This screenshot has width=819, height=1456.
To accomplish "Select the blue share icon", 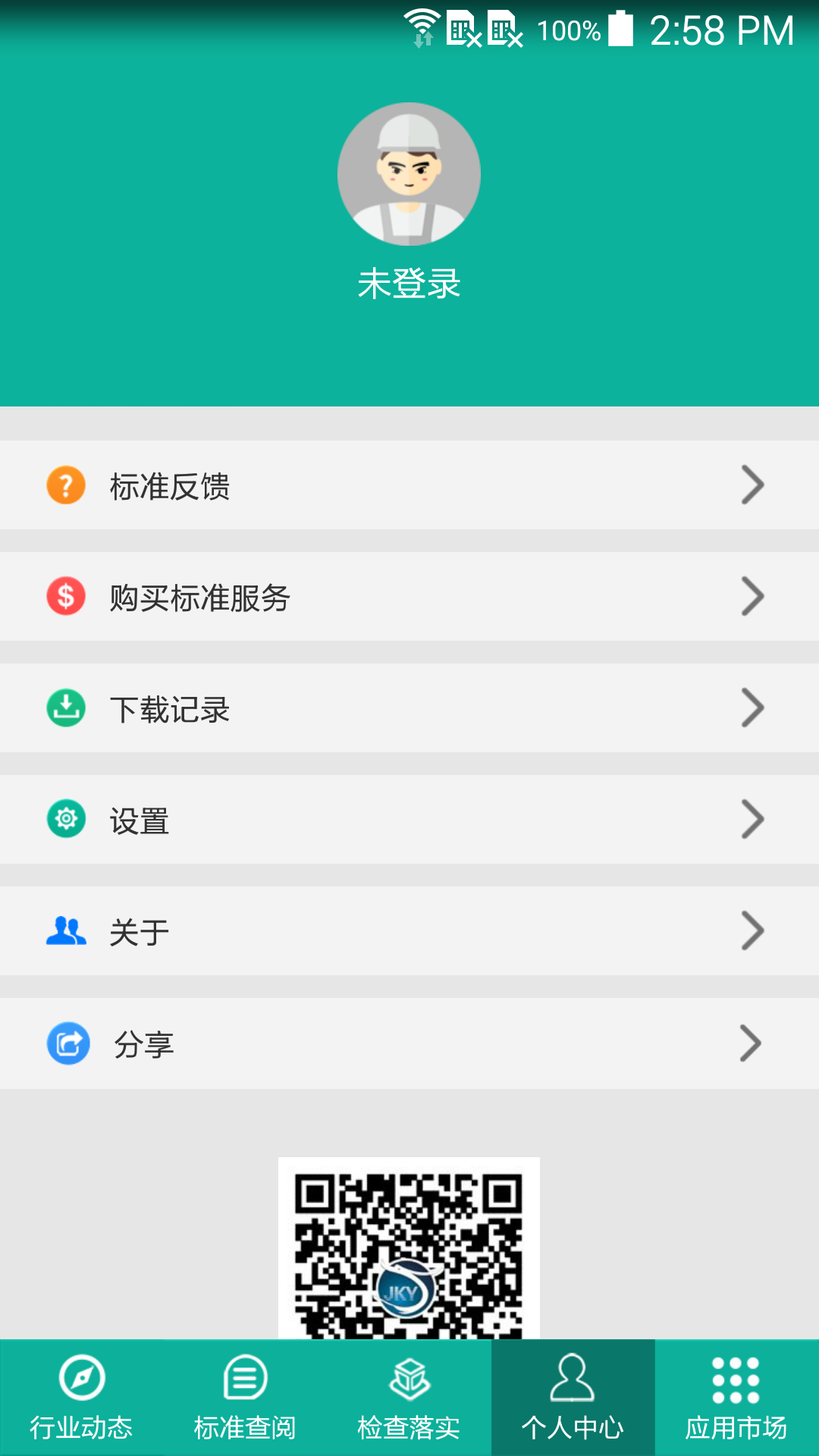I will 67,1043.
